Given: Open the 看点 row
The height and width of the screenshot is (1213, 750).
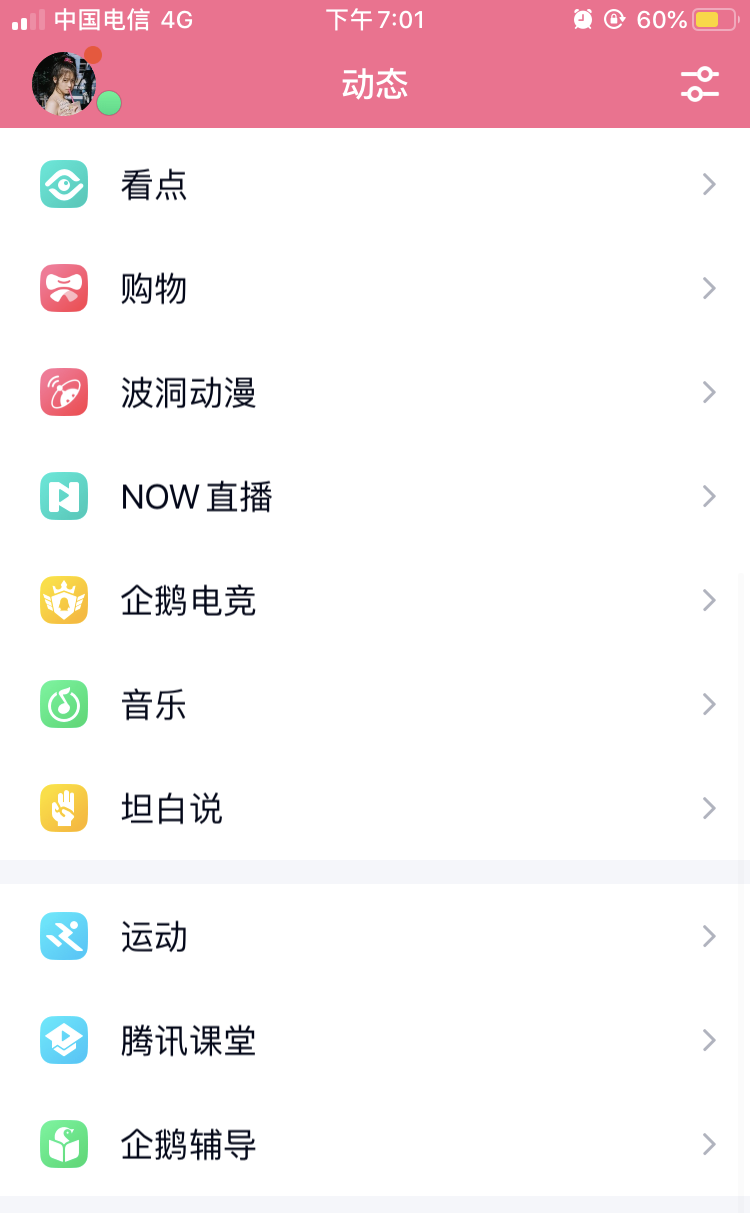Looking at the screenshot, I should coord(375,184).
